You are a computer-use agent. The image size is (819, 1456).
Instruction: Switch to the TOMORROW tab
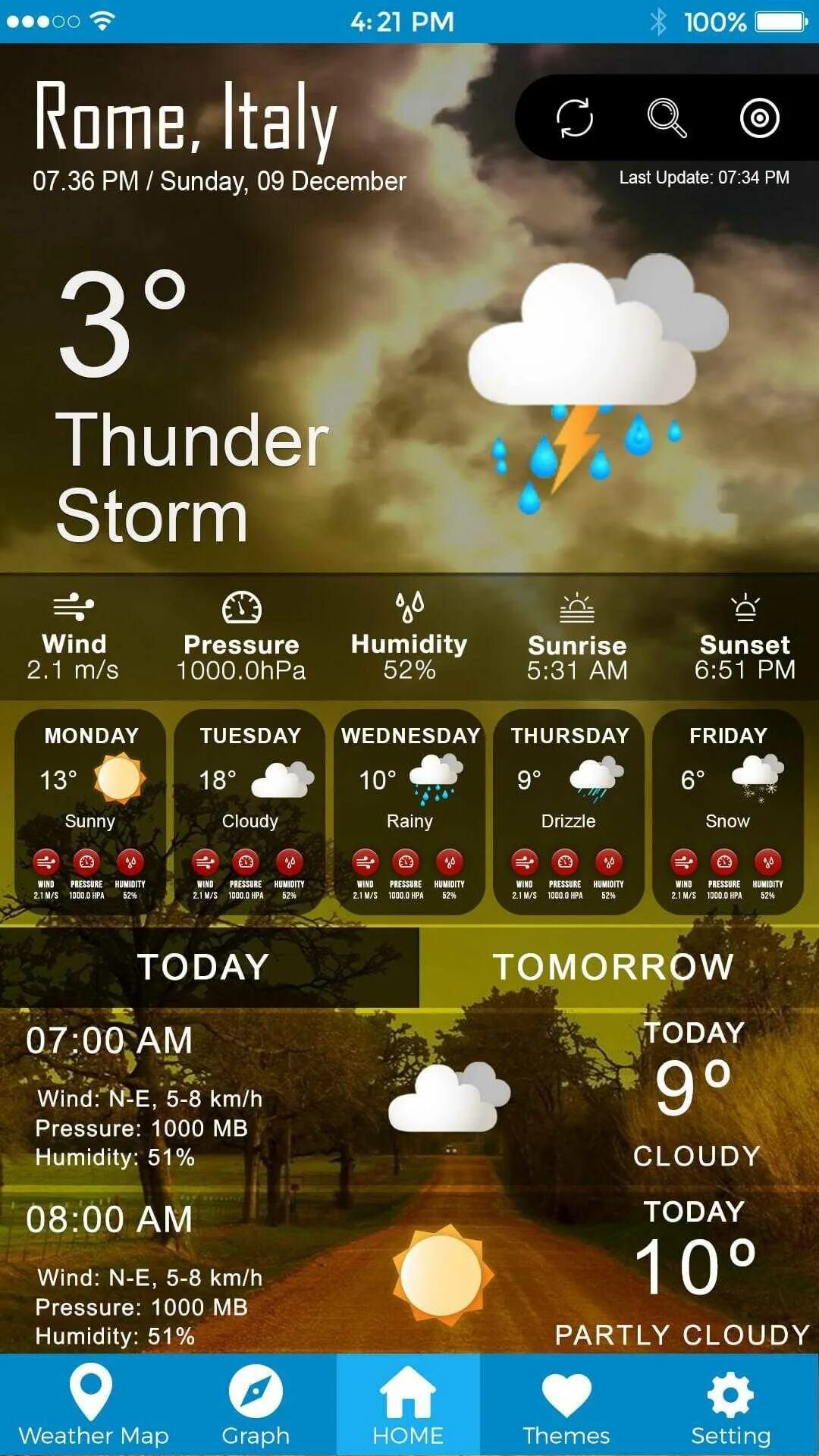point(614,968)
